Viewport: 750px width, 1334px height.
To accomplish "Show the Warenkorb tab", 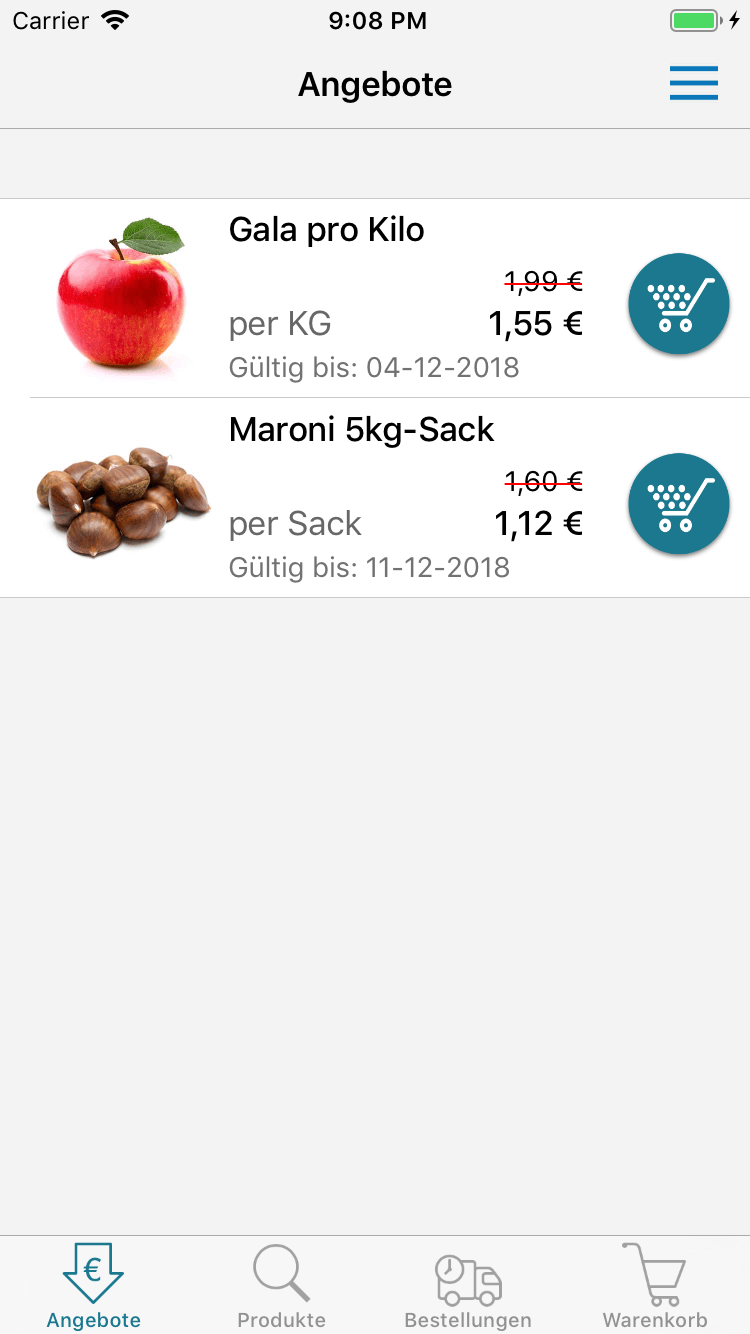I will 655,1285.
